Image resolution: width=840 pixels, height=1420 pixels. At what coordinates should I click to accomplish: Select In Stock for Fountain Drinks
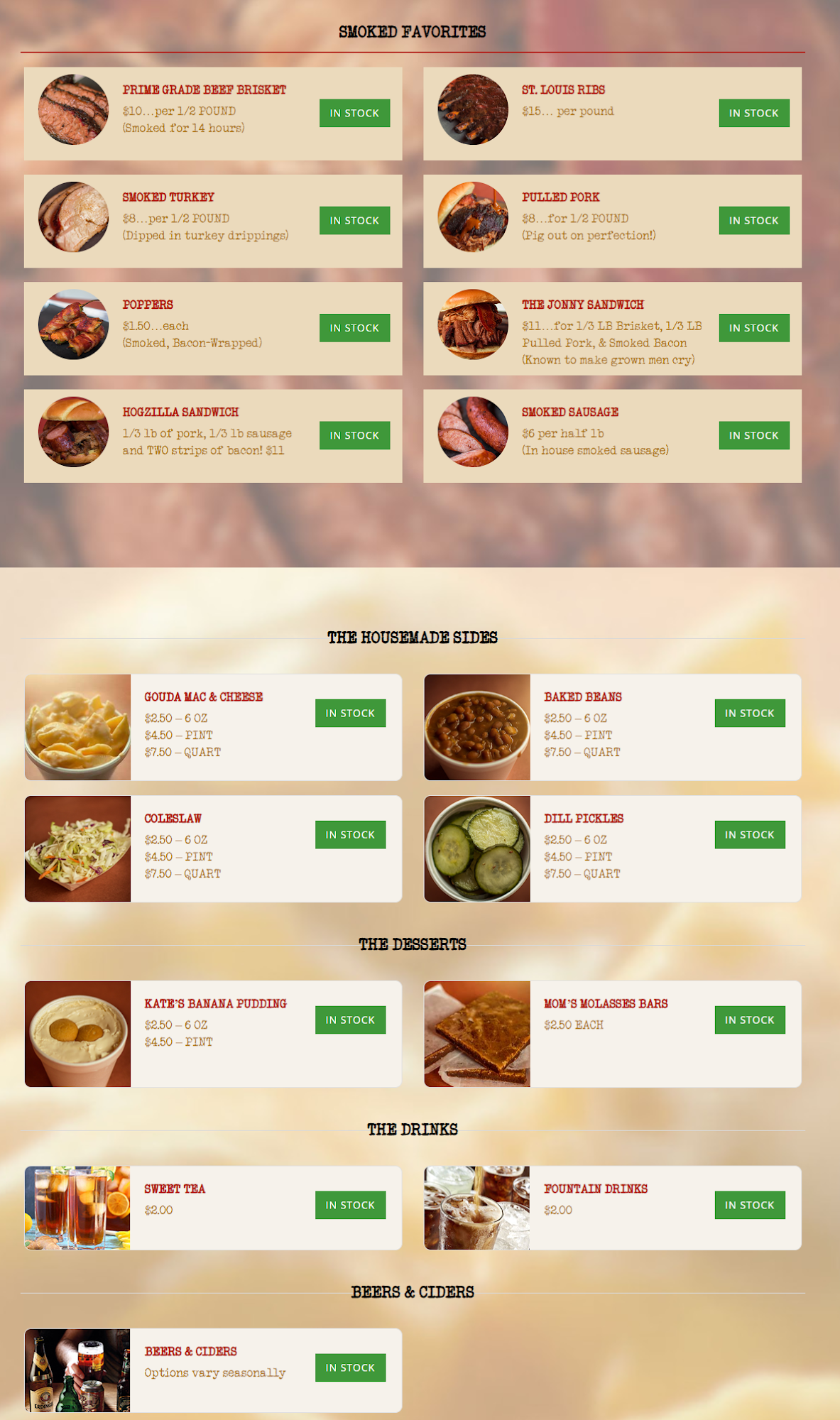(x=749, y=1205)
